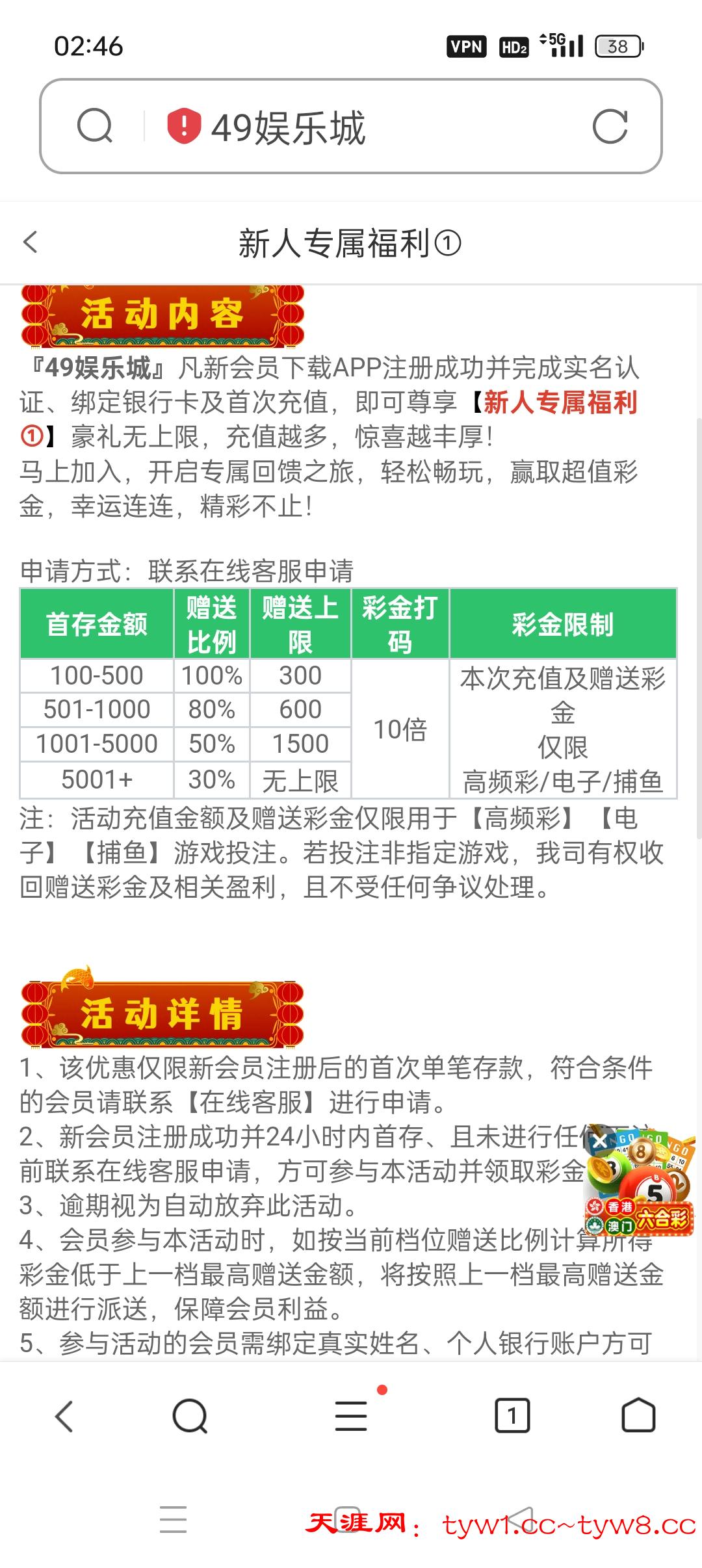The height and width of the screenshot is (1568, 702).
Task: Open the browser menu button
Action: [352, 1415]
